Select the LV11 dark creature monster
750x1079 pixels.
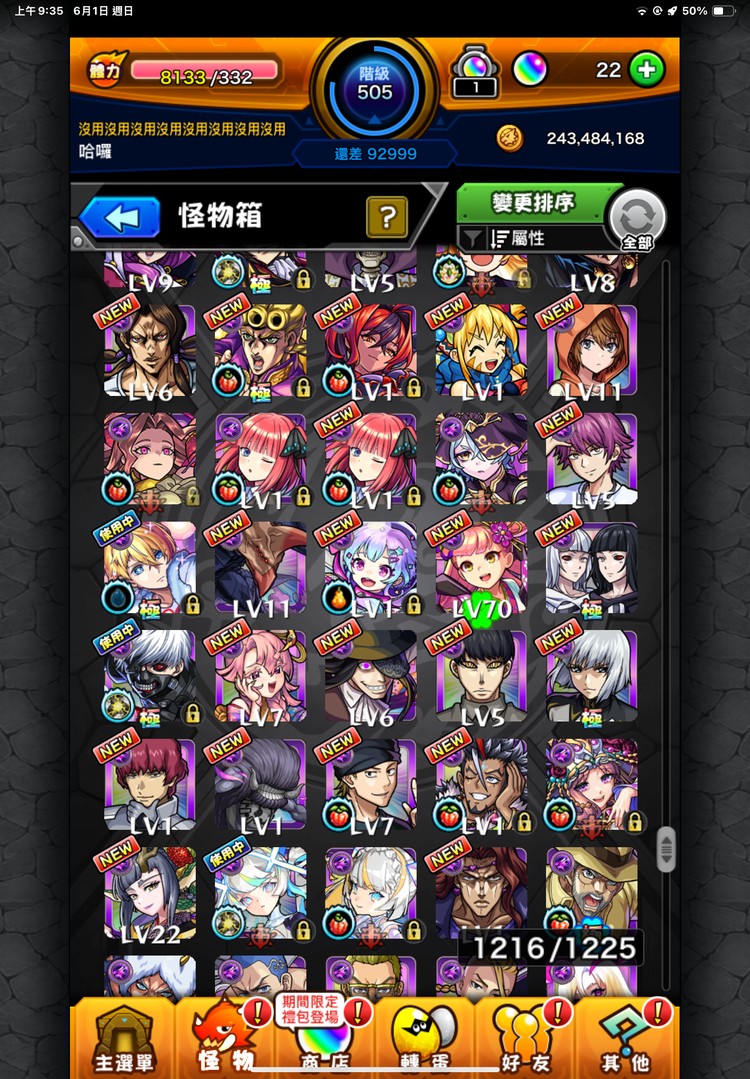(260, 567)
